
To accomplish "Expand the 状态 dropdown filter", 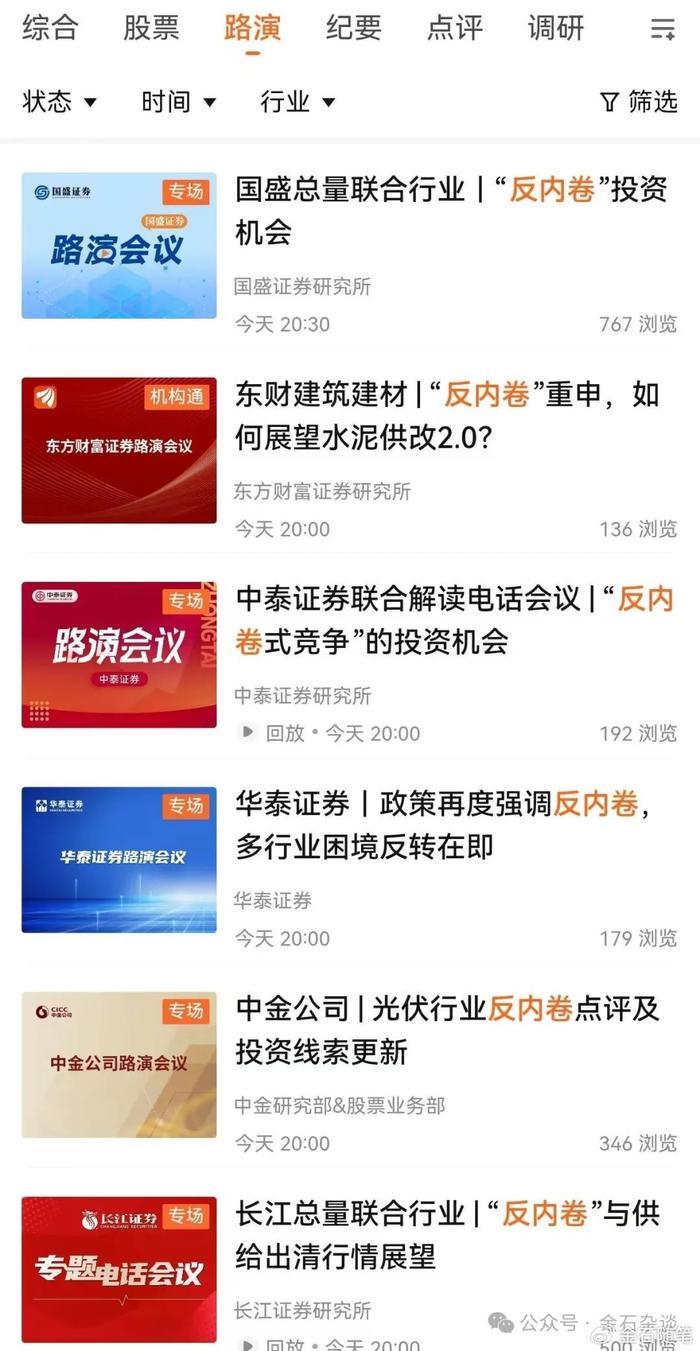I will 59,101.
